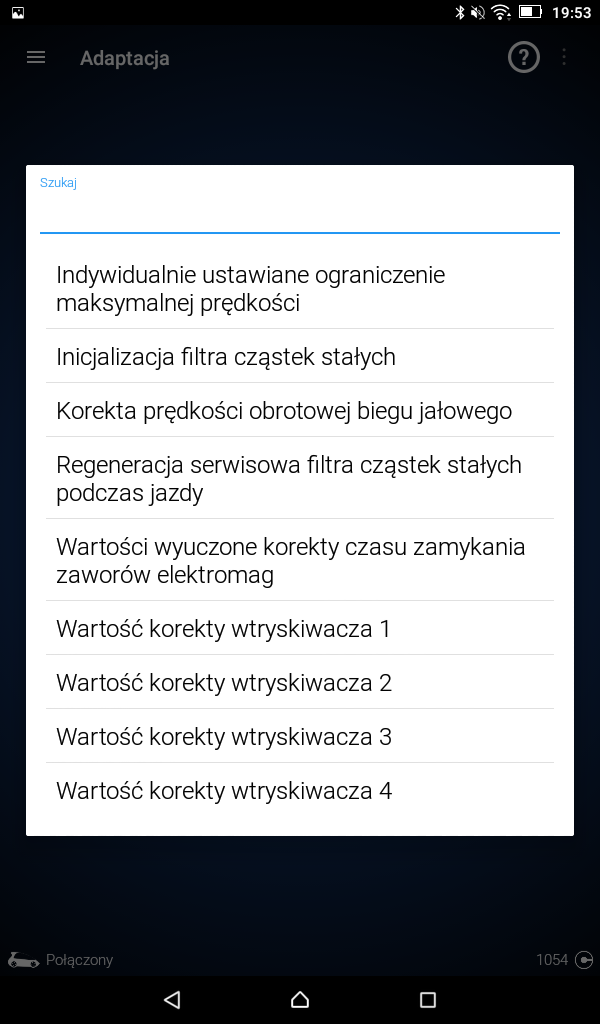Open Korekta prędkości obrotowej biegu jałowego

coord(300,410)
